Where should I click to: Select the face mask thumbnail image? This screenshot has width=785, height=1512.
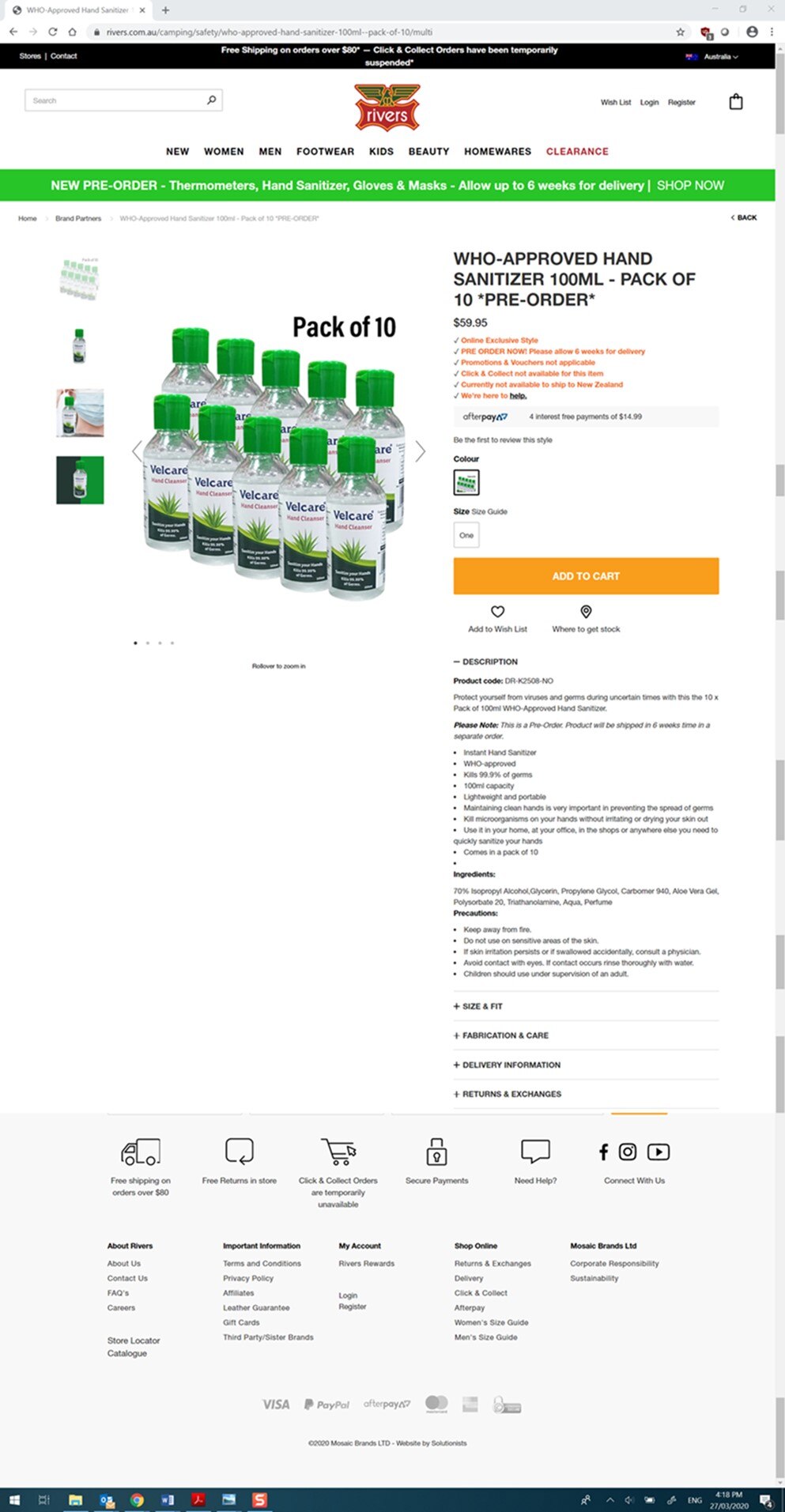click(80, 413)
